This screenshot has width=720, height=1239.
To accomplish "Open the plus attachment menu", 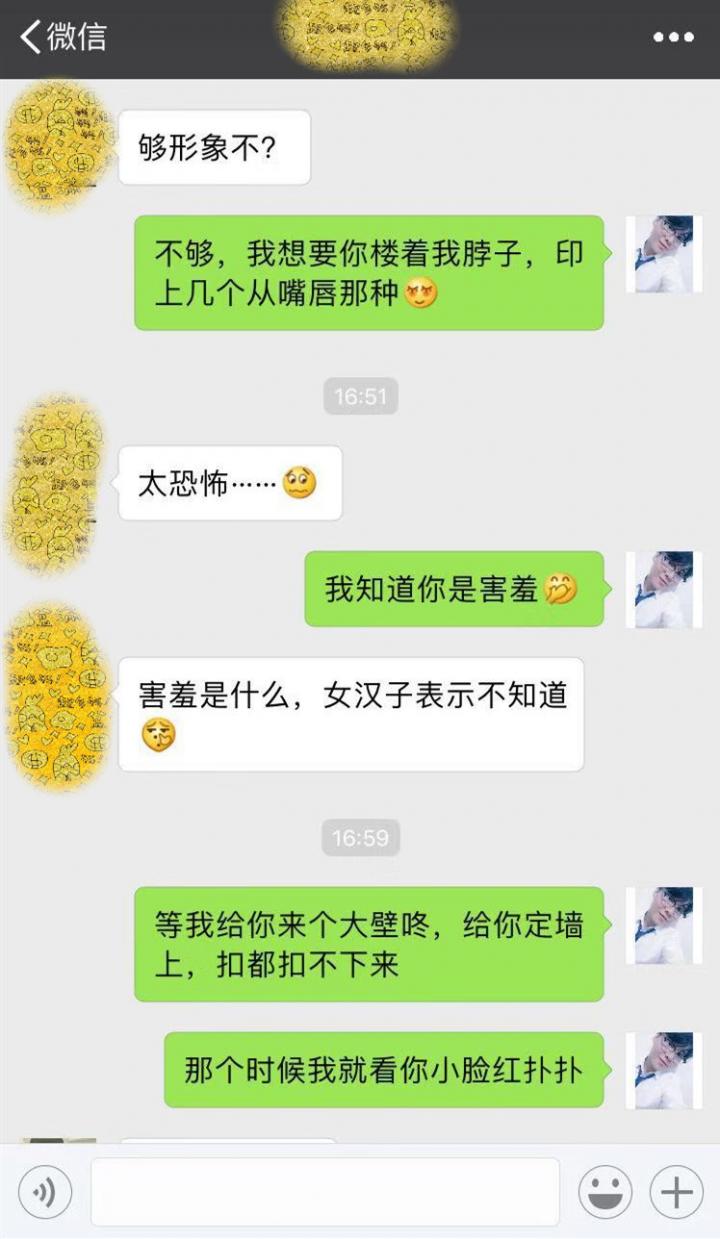I will click(676, 1192).
